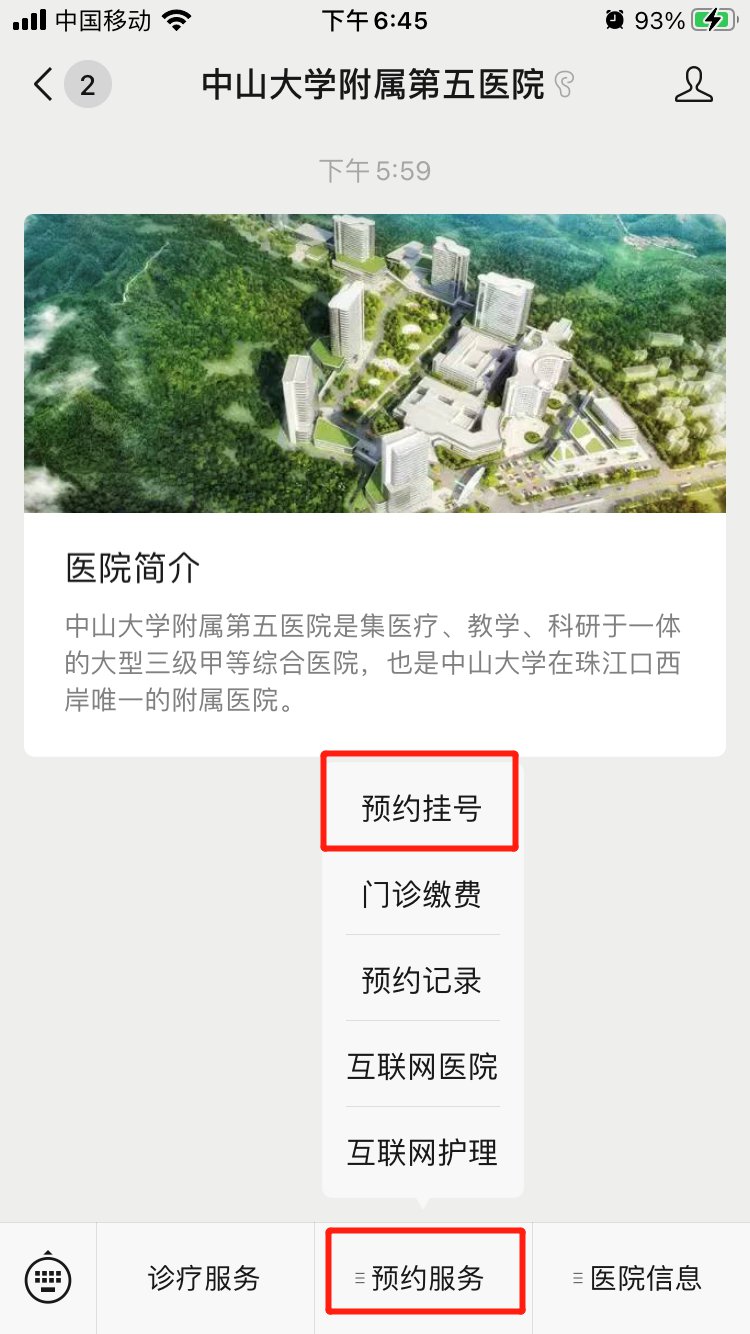750x1334 pixels.
Task: Choose 互联网医院 option
Action: click(421, 1066)
